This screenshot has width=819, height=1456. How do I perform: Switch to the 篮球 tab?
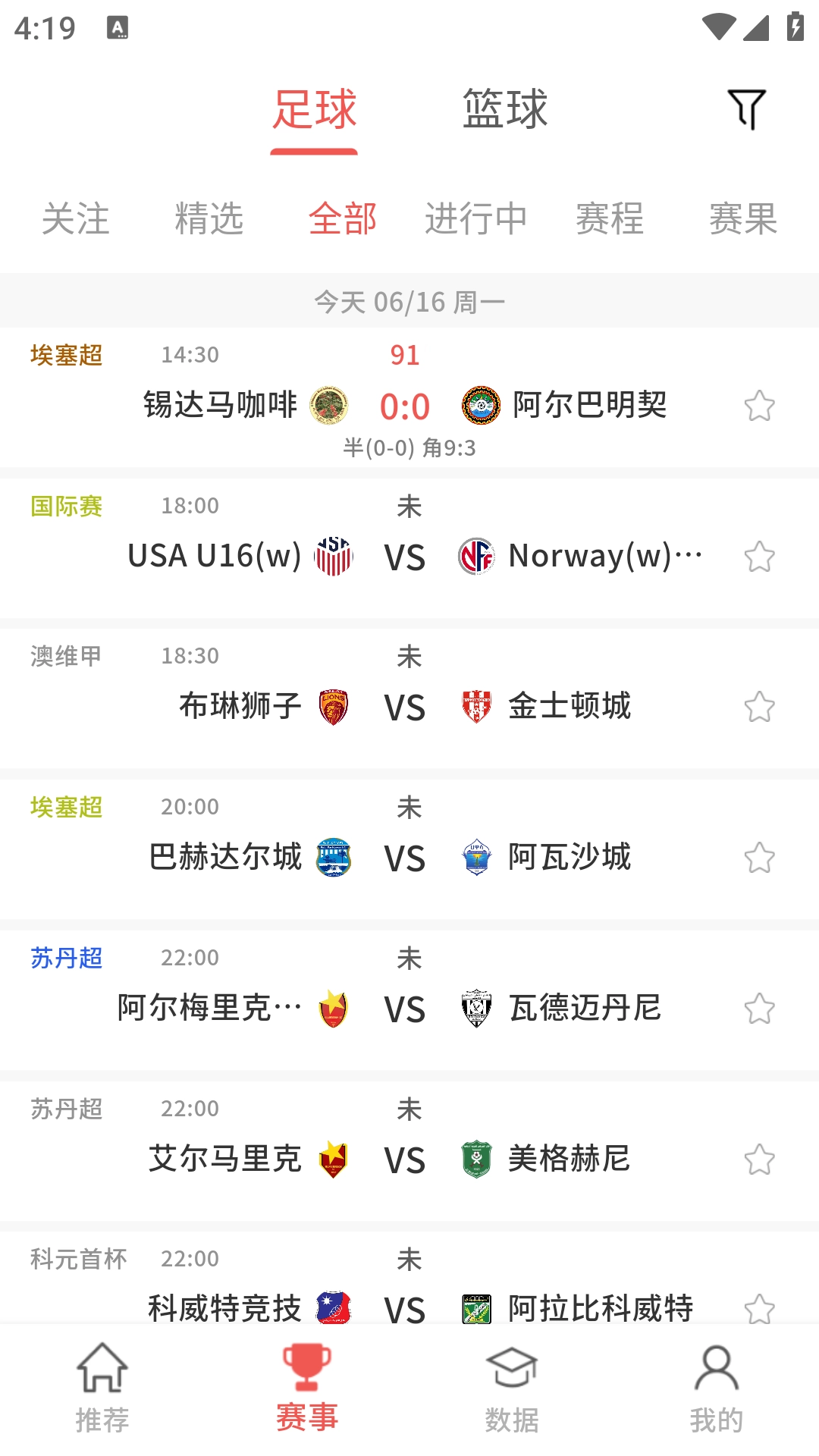pos(505,110)
